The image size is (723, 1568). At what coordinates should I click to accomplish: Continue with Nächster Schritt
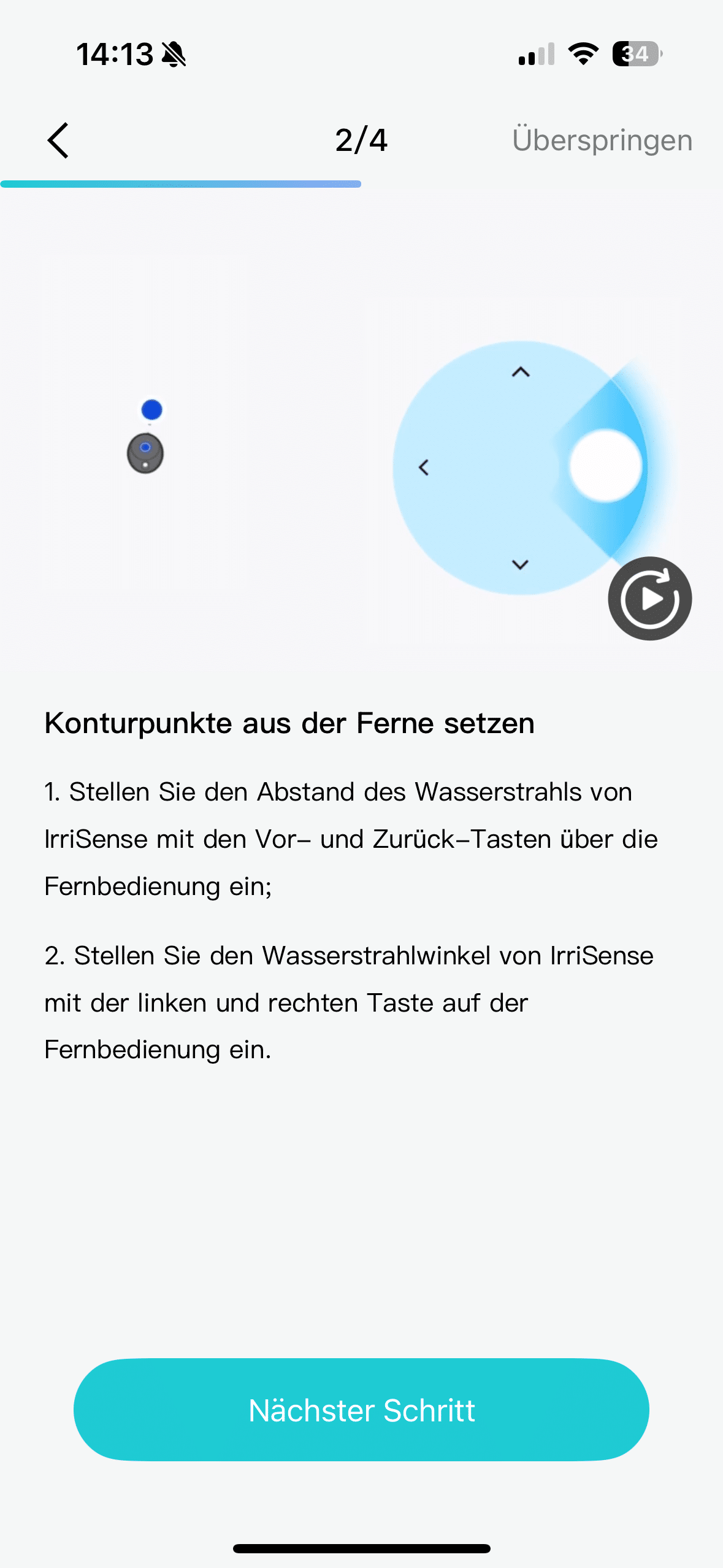pyautogui.click(x=361, y=1410)
